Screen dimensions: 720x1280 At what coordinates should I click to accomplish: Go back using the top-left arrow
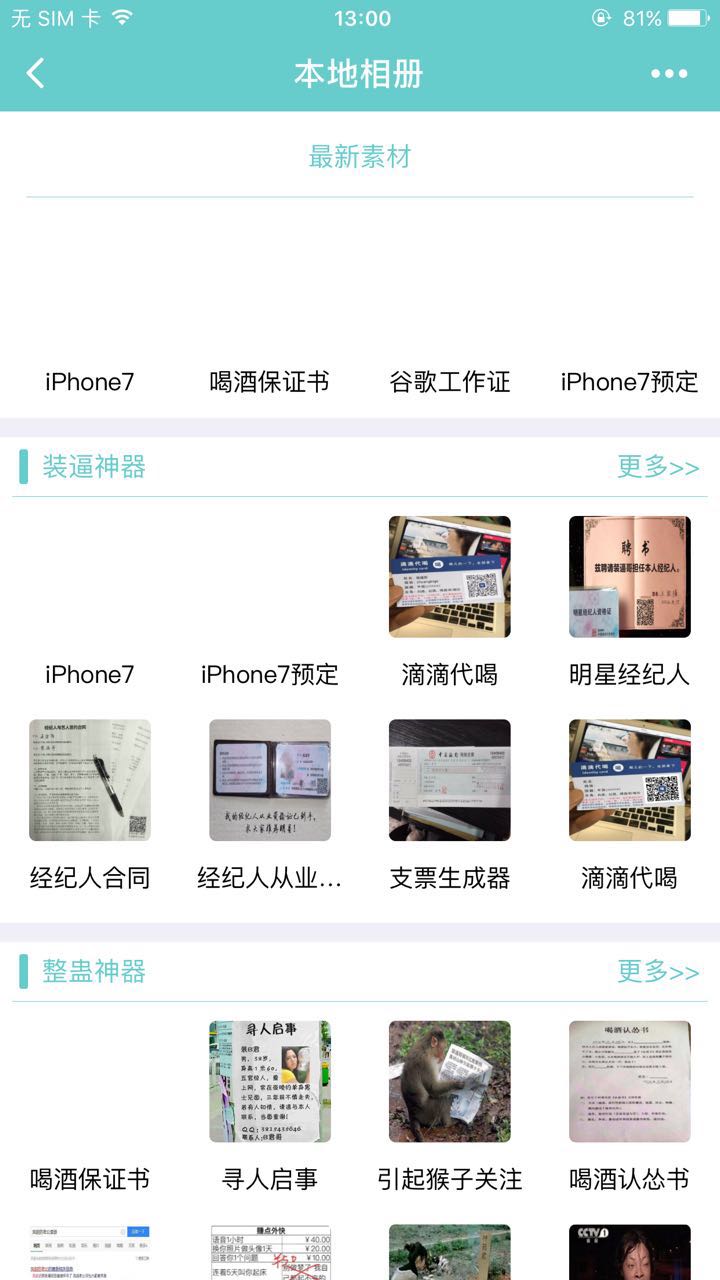click(36, 73)
